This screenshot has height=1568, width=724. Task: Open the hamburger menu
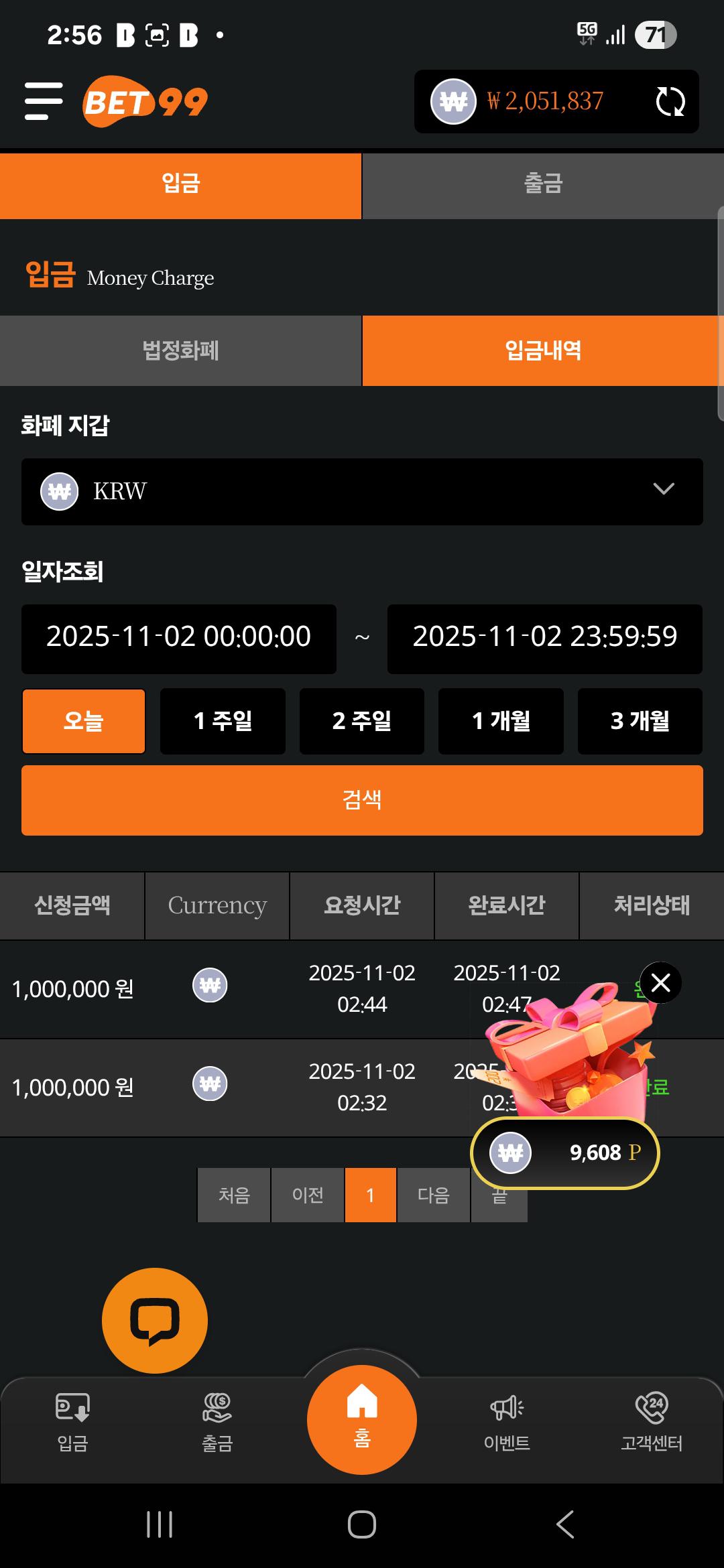[44, 101]
